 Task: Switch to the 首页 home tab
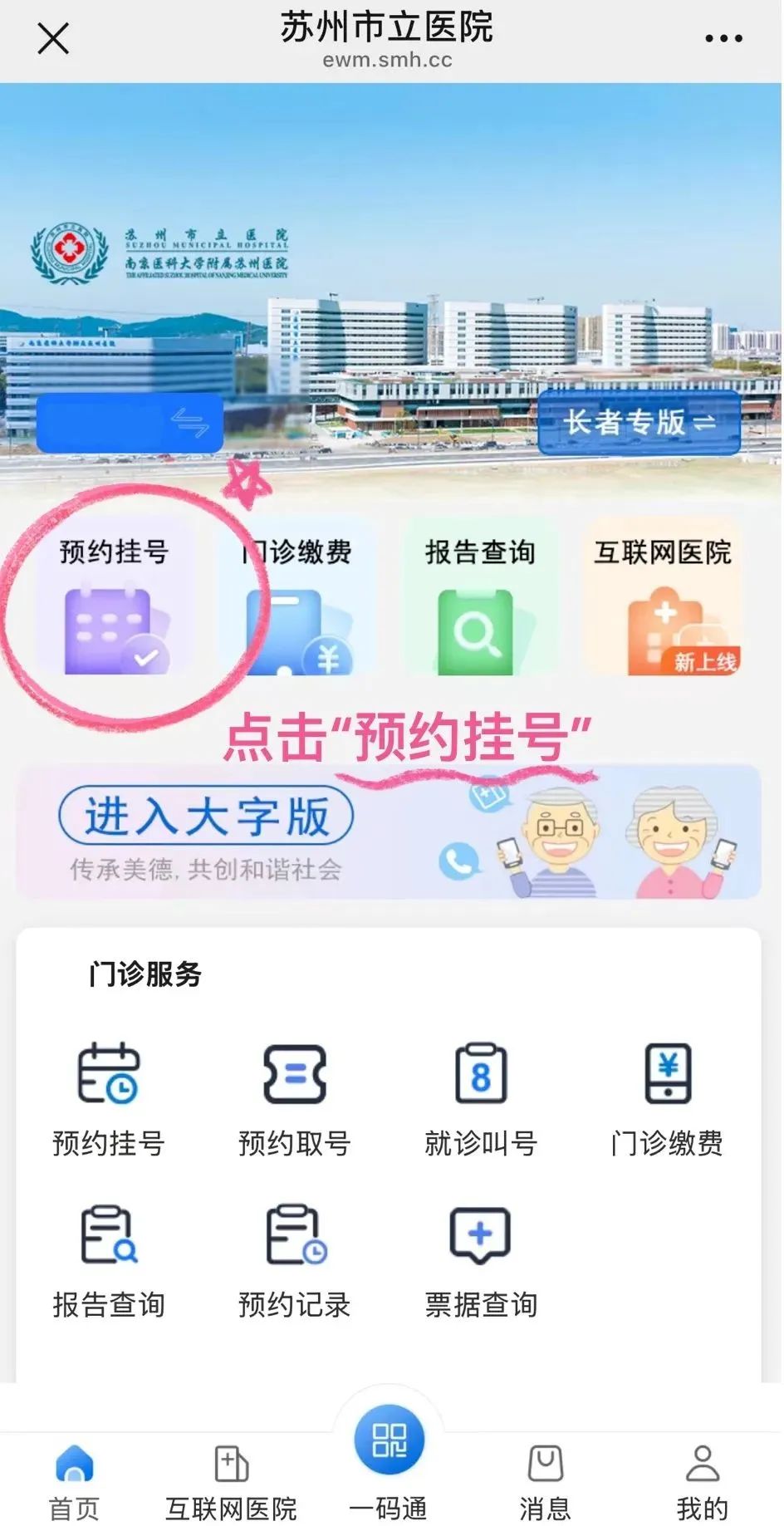coord(75,1483)
